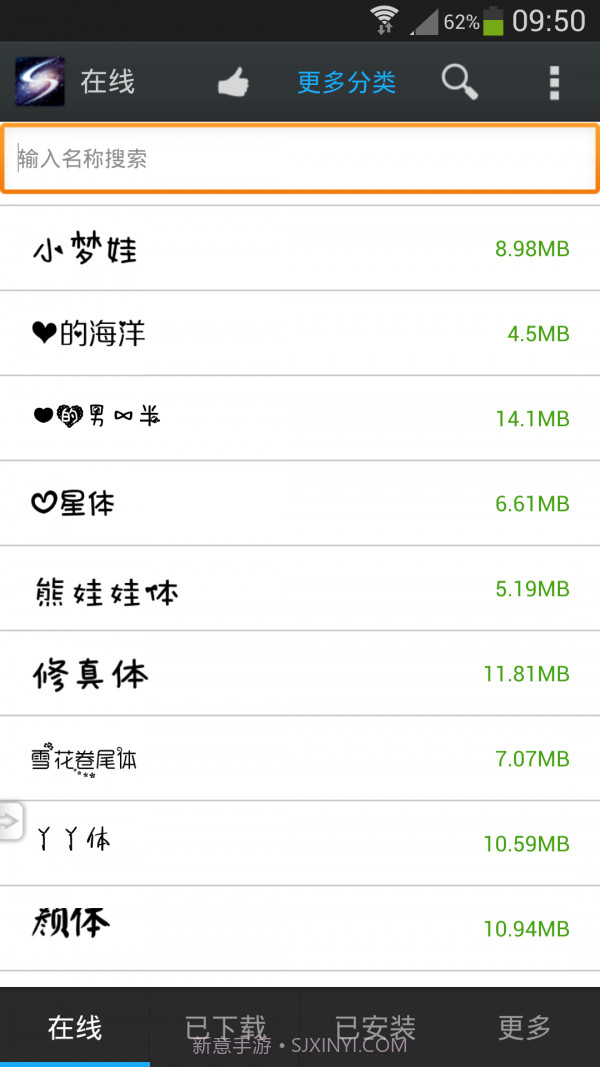
Task: Open the 靓体 font
Action: tap(300, 929)
